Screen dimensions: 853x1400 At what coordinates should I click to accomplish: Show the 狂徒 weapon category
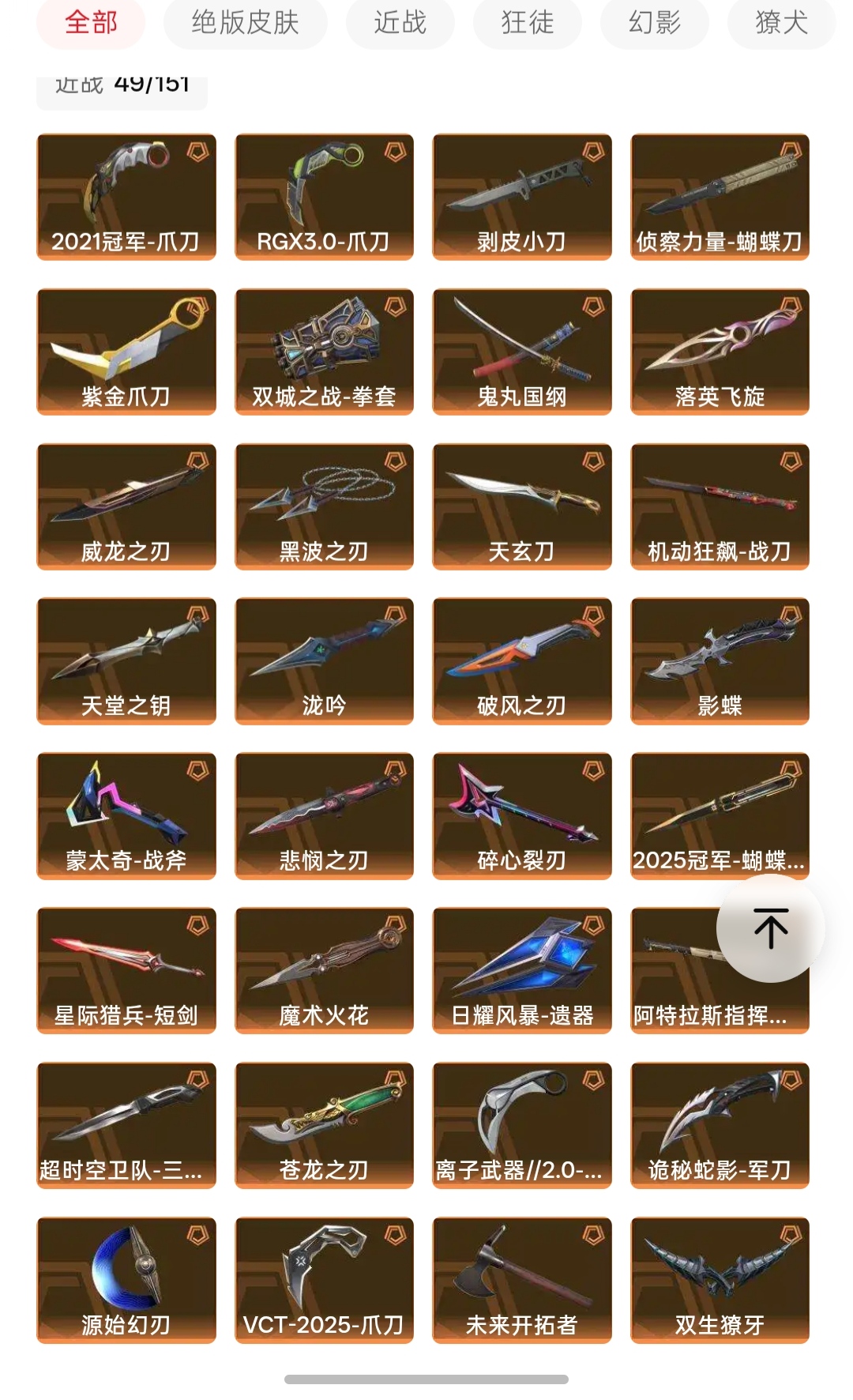[528, 22]
